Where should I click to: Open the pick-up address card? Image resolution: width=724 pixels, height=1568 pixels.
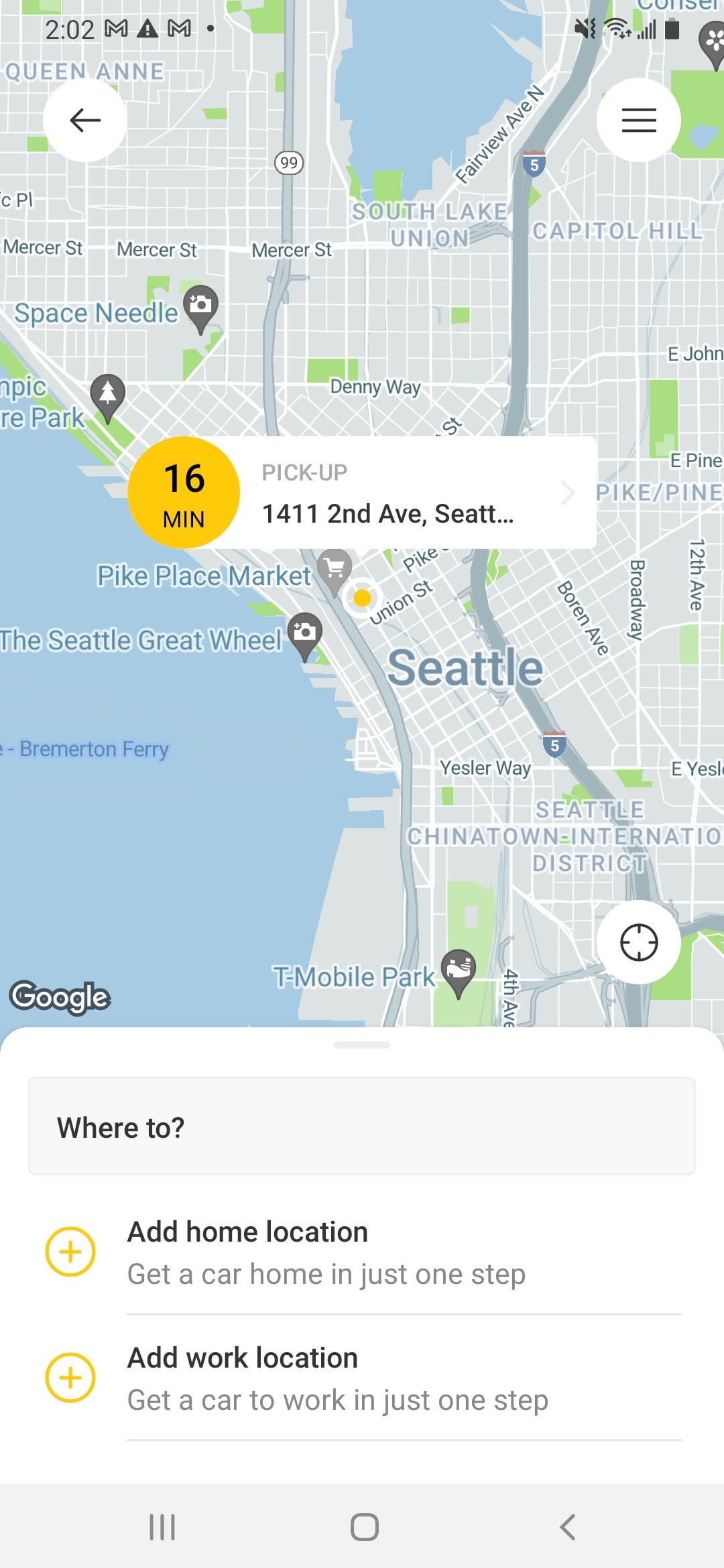(362, 493)
